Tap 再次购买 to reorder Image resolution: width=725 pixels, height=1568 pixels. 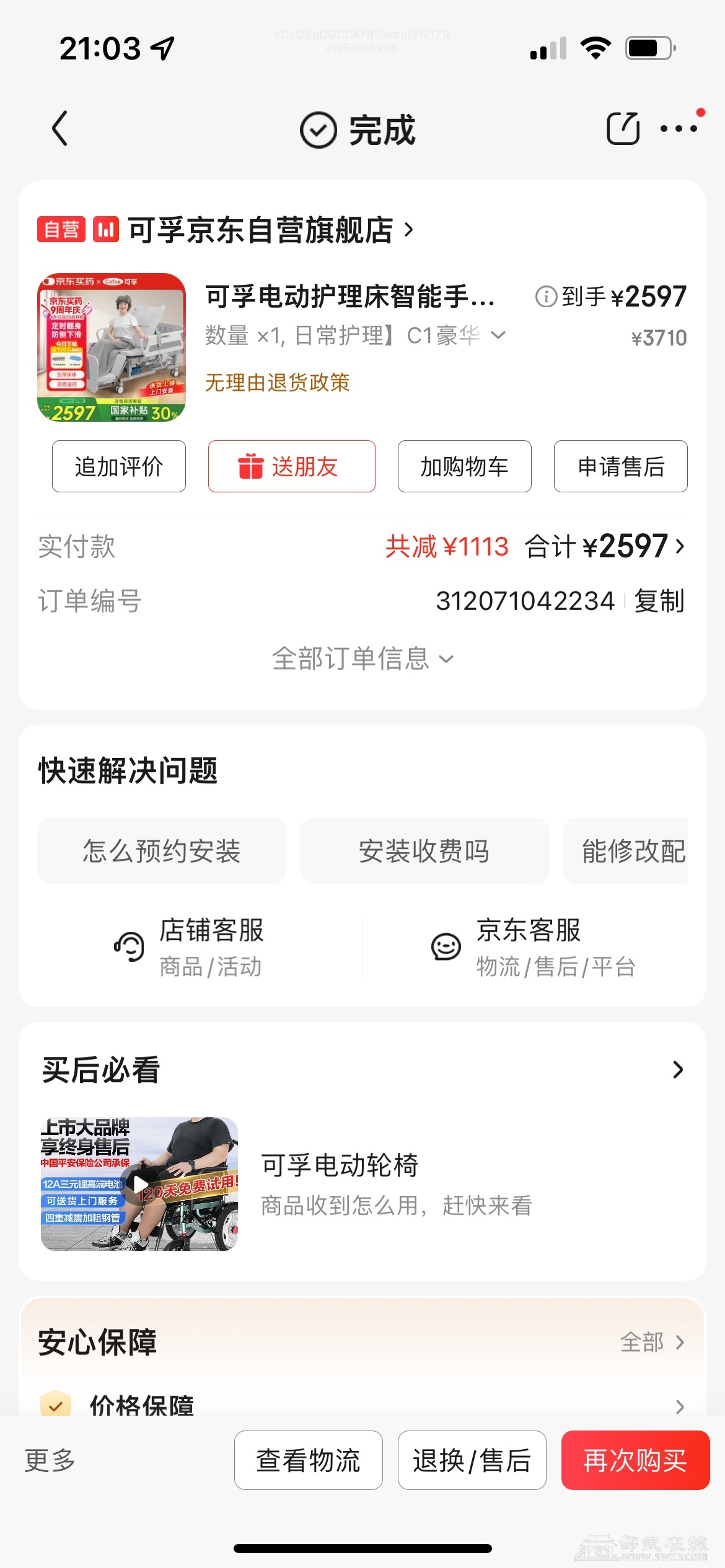tap(635, 1460)
